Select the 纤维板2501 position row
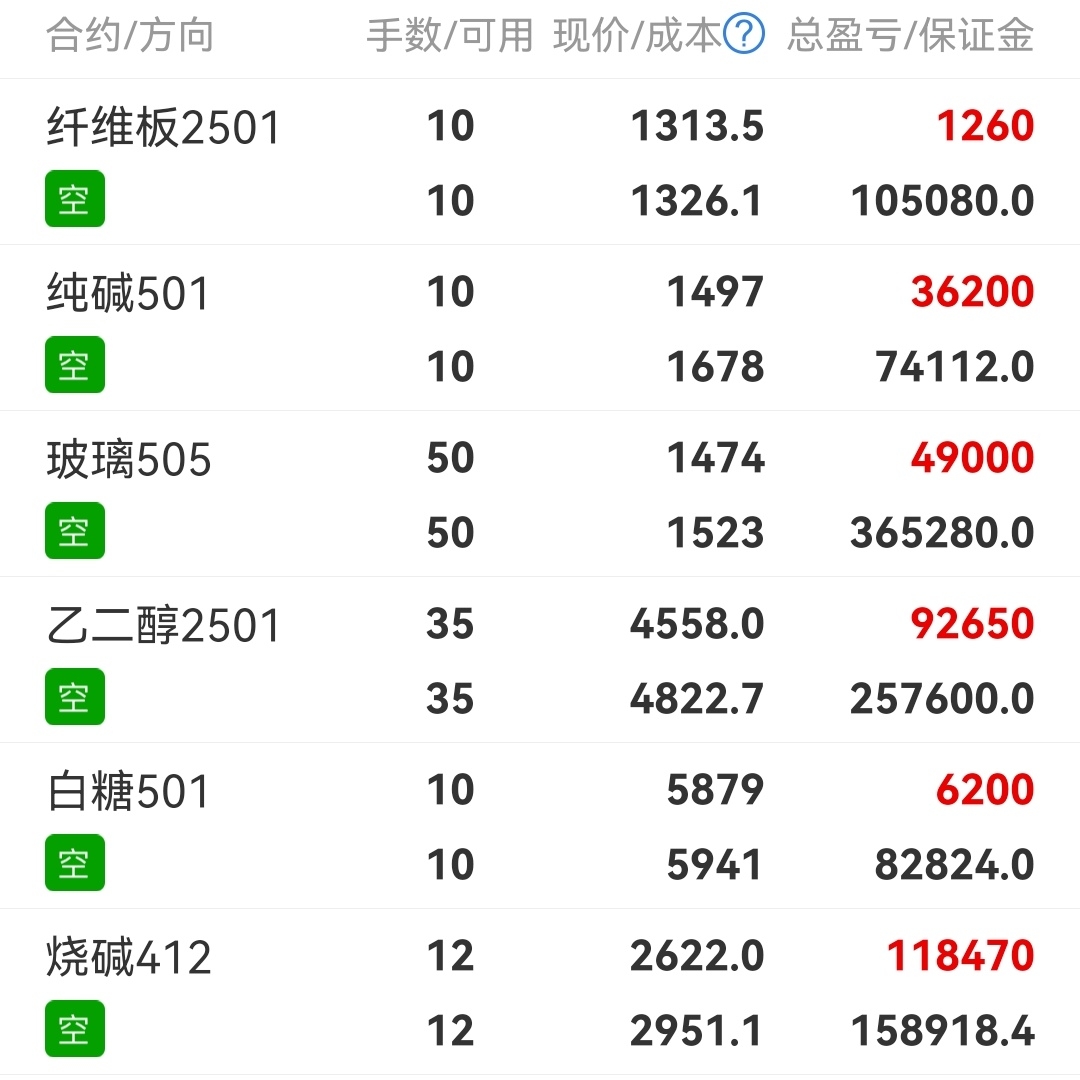Screen dimensions: 1080x1080 (x=540, y=162)
